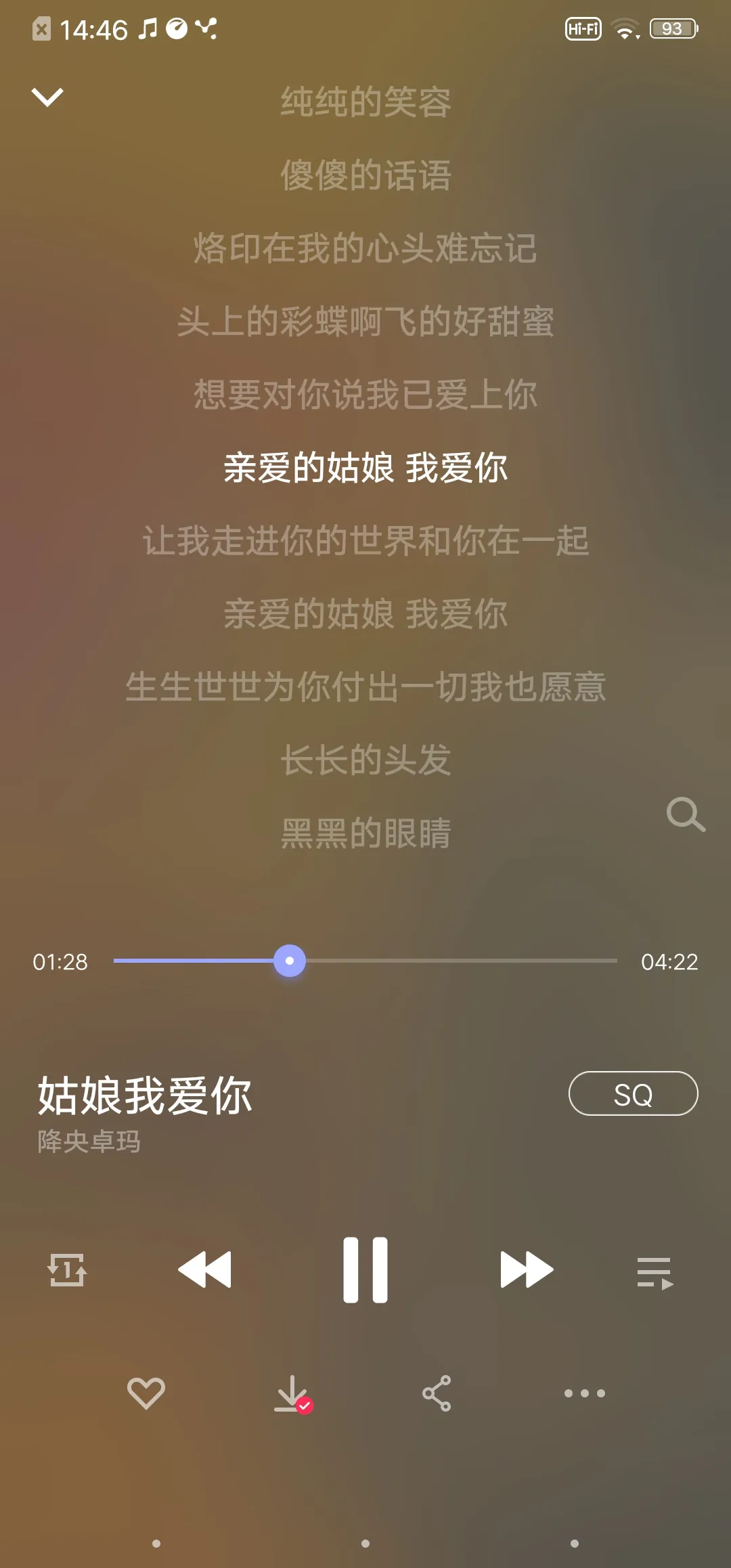Screen dimensions: 731x1568
Task: Open the lyrics search magnifier icon
Action: pos(686,814)
